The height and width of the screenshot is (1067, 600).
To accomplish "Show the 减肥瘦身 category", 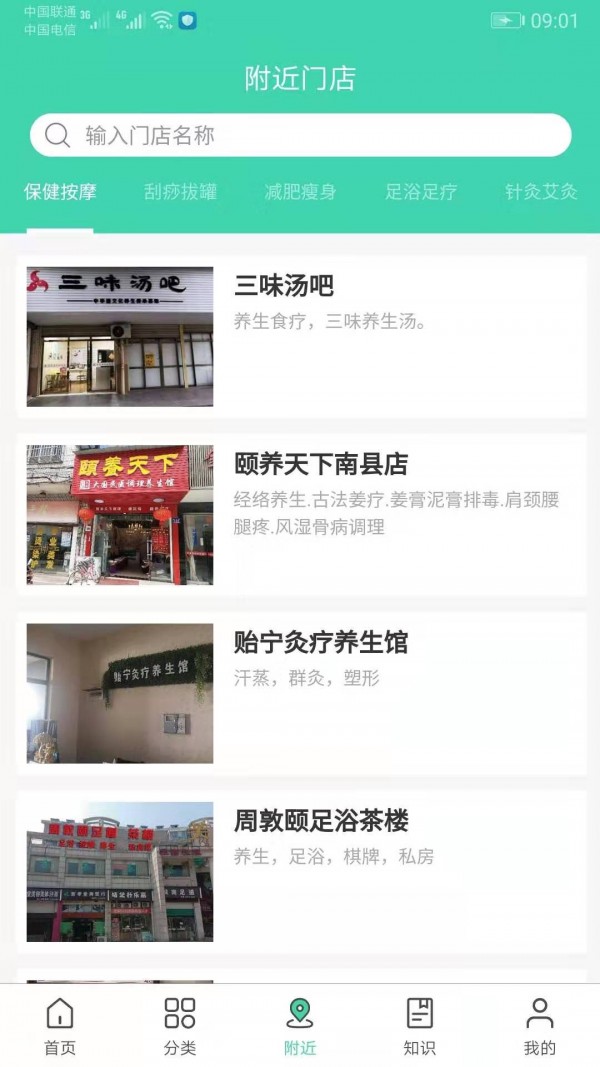I will click(300, 192).
